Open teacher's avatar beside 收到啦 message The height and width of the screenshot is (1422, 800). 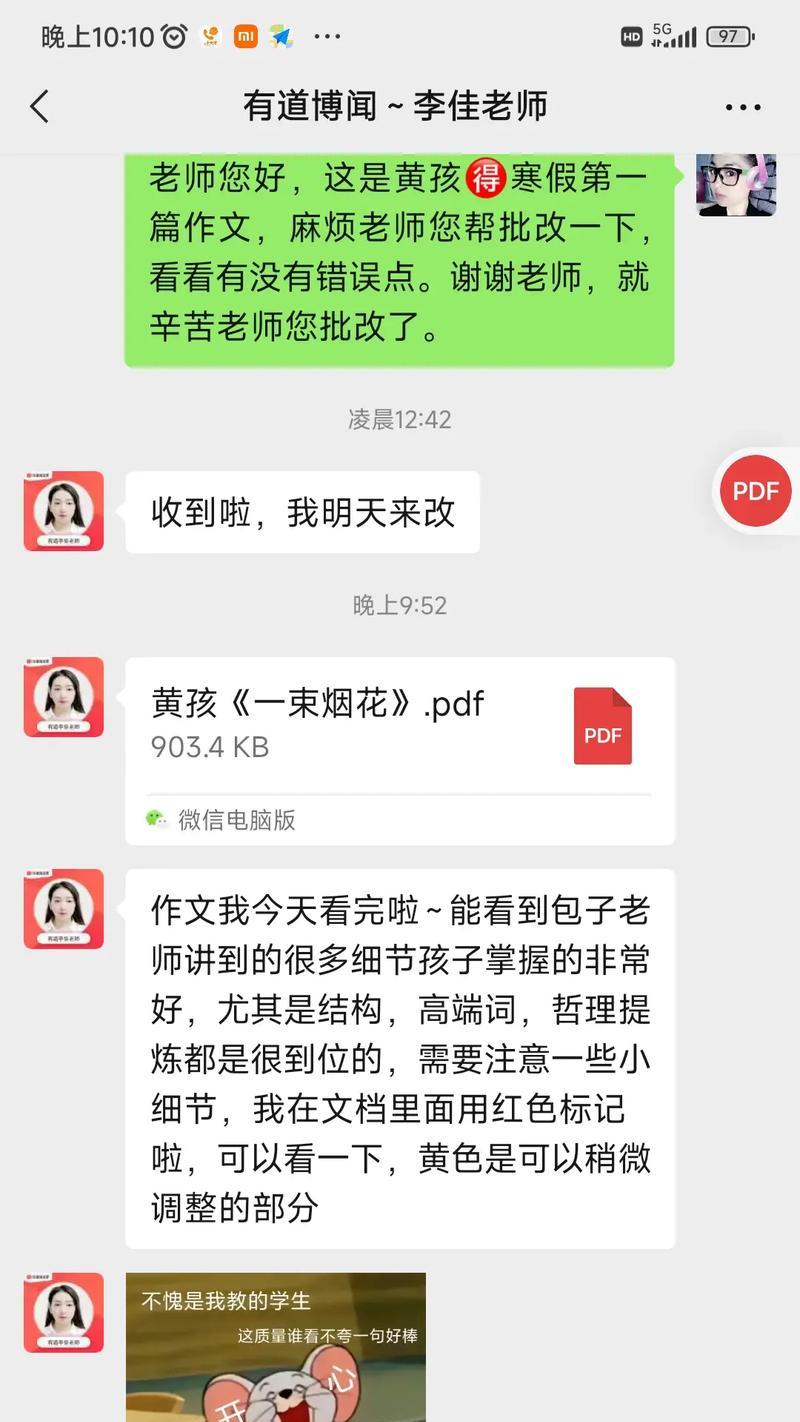[x=64, y=511]
